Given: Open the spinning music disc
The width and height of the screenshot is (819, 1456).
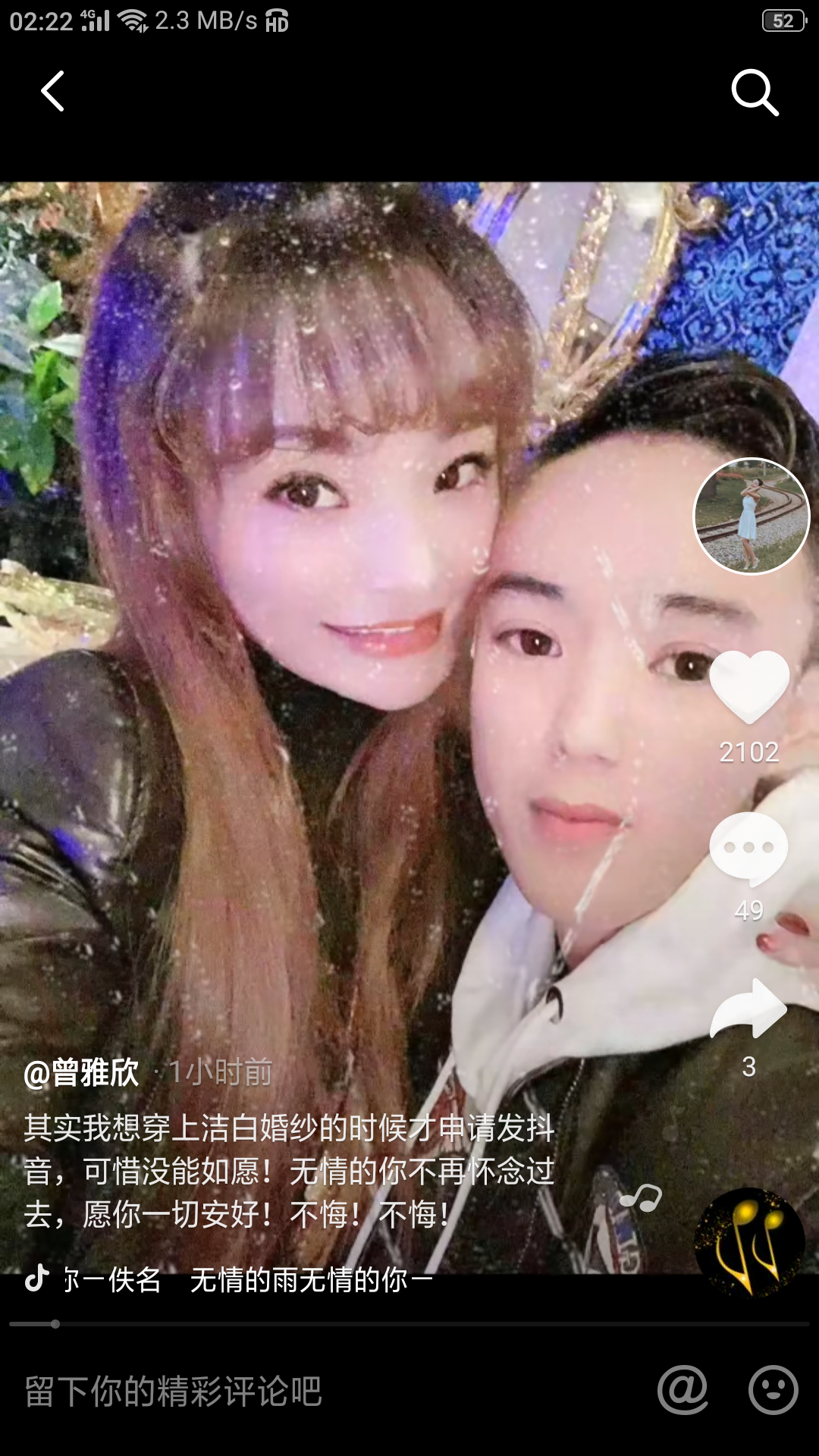Looking at the screenshot, I should click(749, 1241).
